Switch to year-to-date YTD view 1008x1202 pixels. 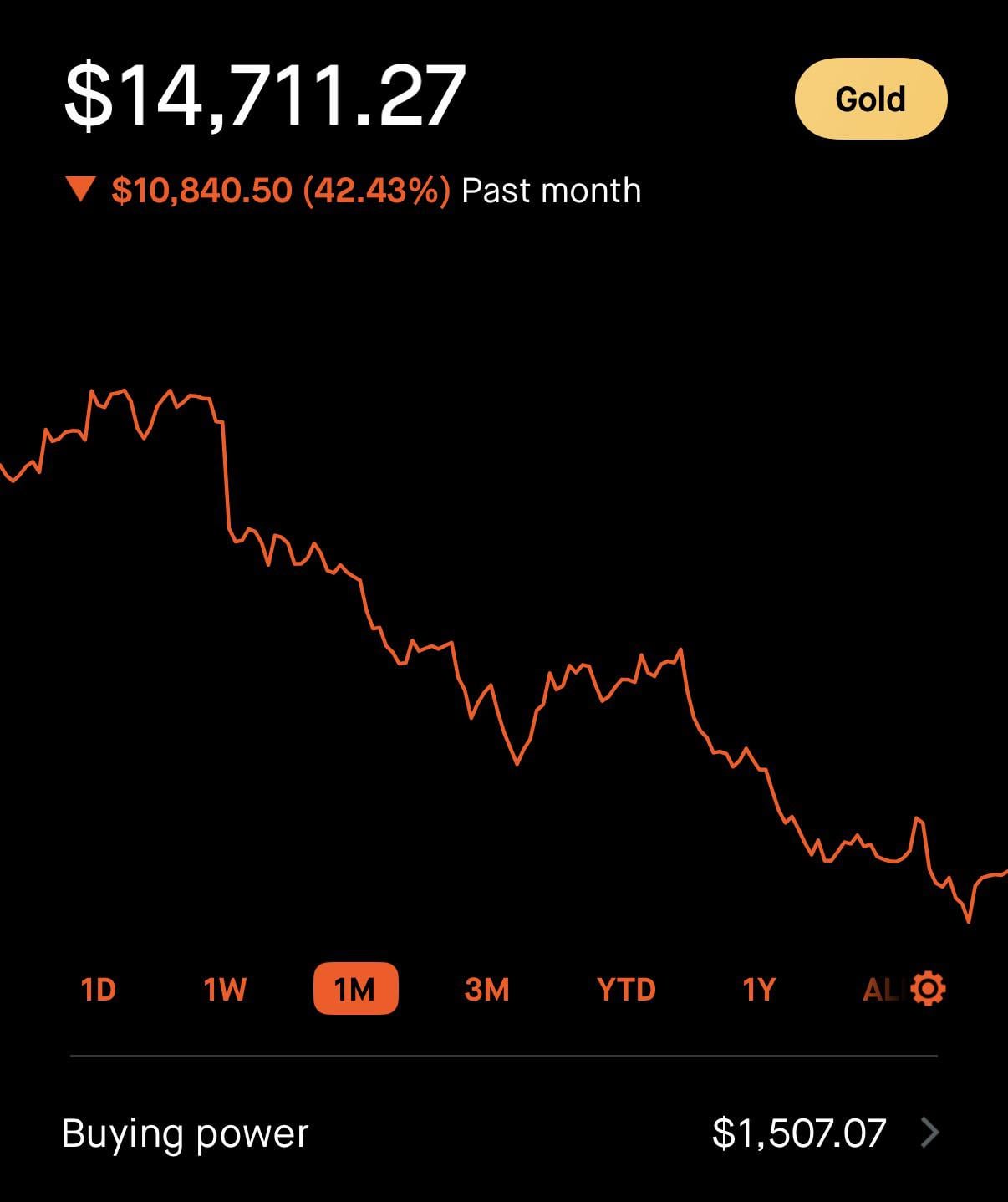[x=626, y=990]
